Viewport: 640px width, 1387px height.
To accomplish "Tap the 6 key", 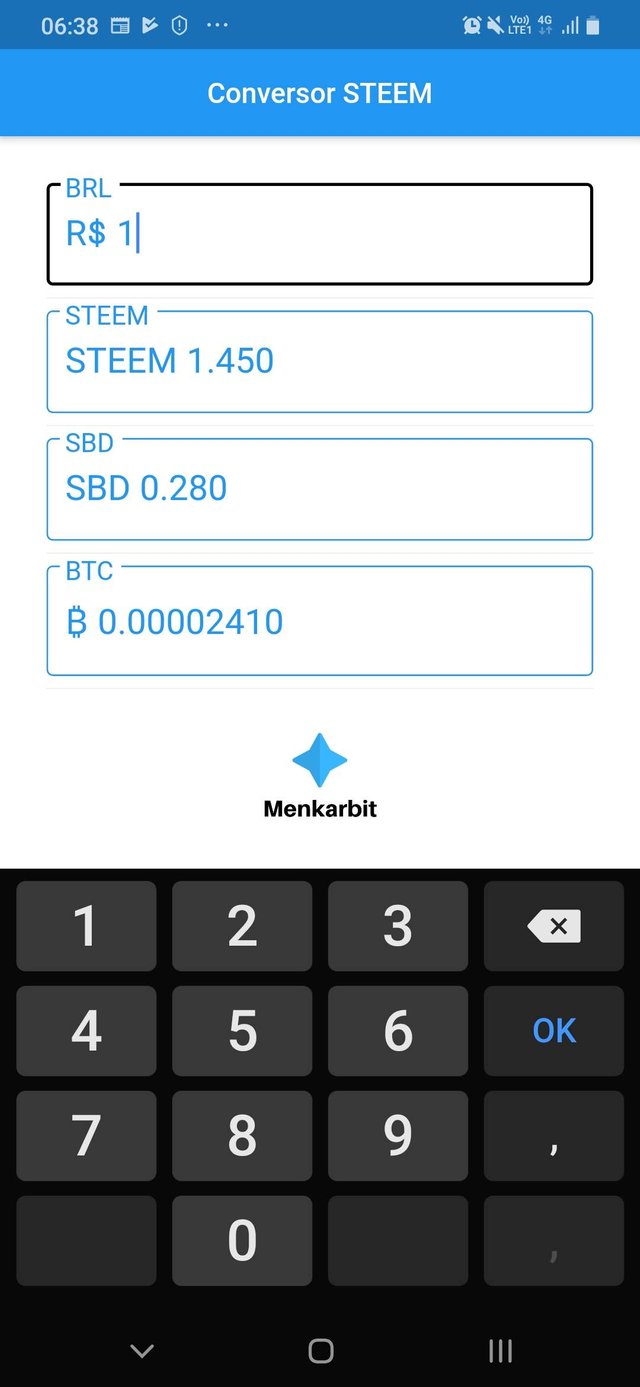I will pyautogui.click(x=398, y=1031).
